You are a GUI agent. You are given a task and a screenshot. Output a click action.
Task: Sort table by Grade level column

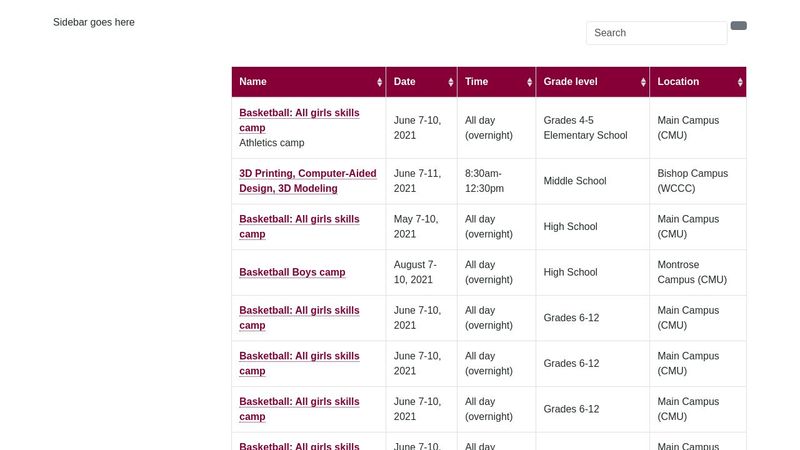coord(592,82)
